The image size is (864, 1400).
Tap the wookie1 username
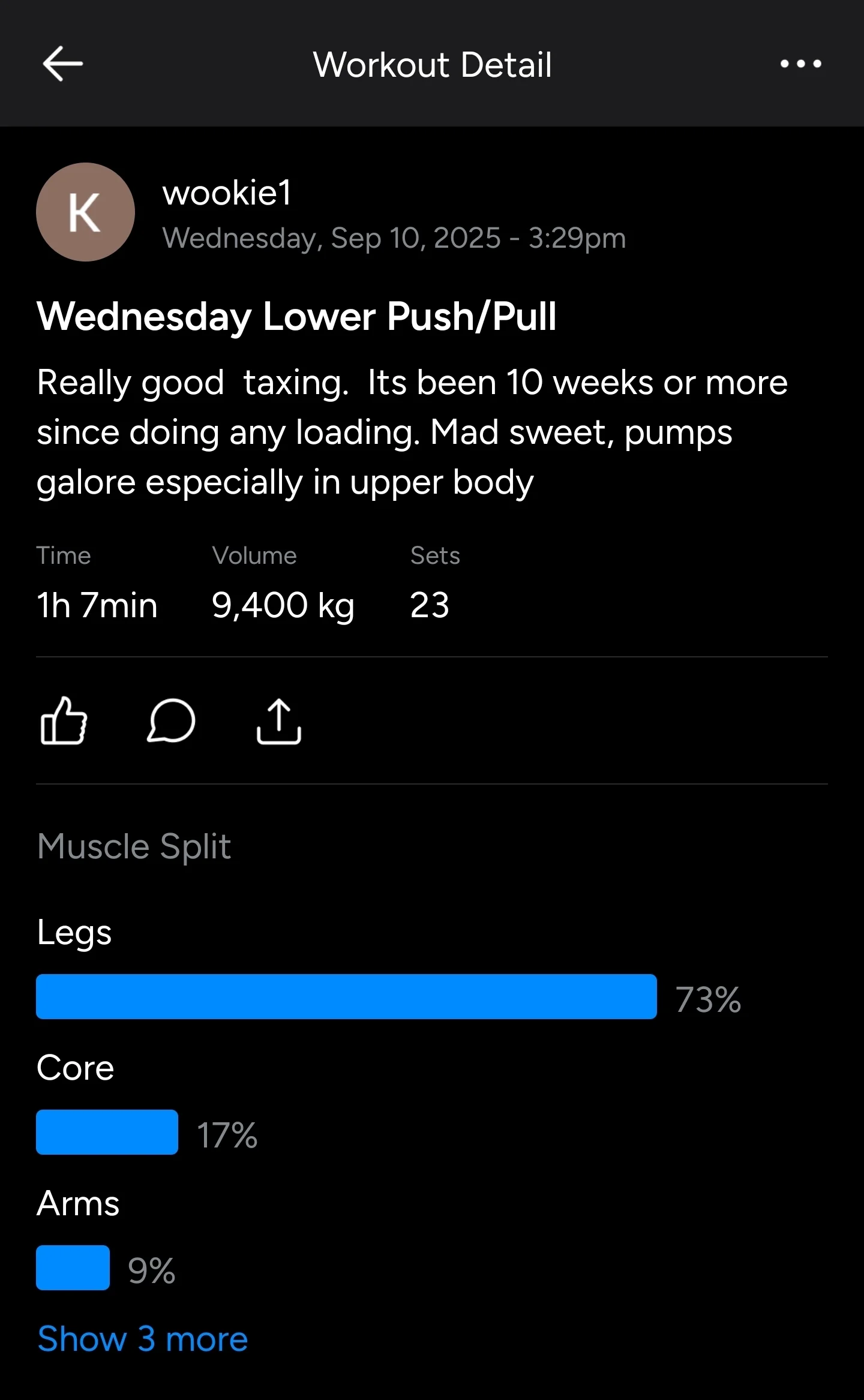pyautogui.click(x=227, y=193)
